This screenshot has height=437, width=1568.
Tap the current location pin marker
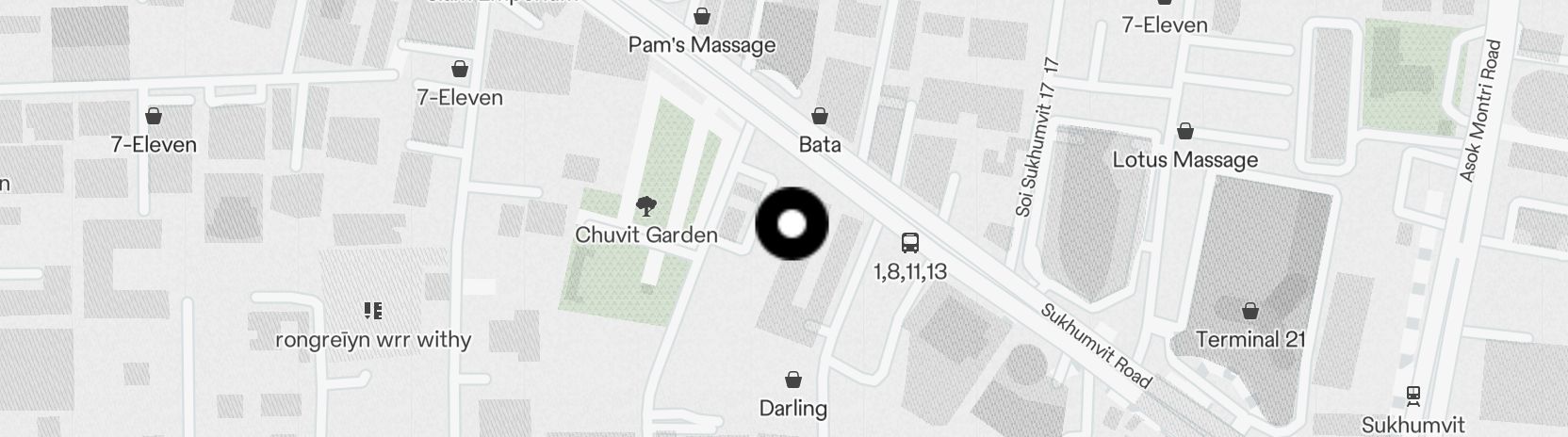point(792,224)
